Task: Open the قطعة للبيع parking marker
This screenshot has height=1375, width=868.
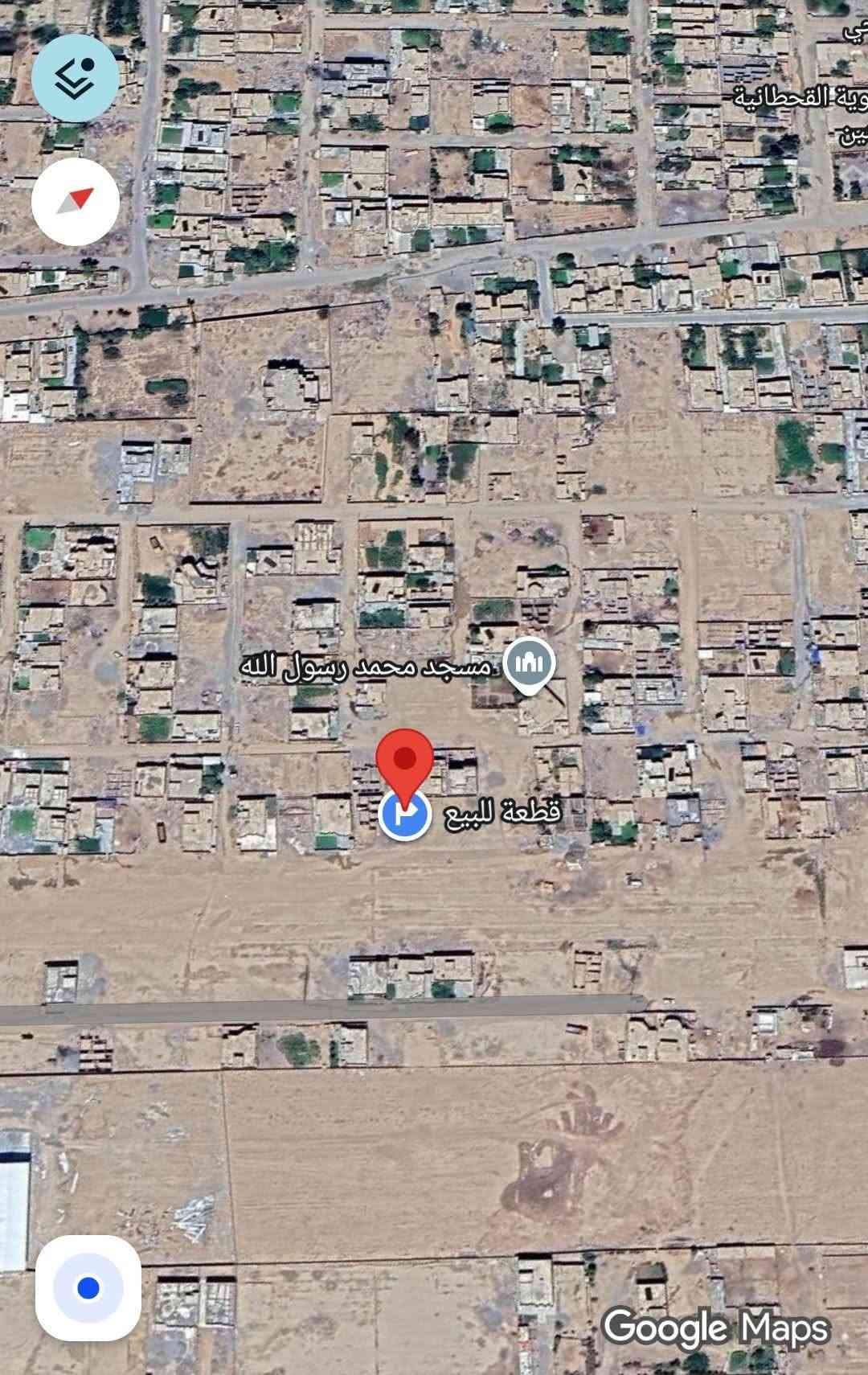Action: tap(405, 815)
